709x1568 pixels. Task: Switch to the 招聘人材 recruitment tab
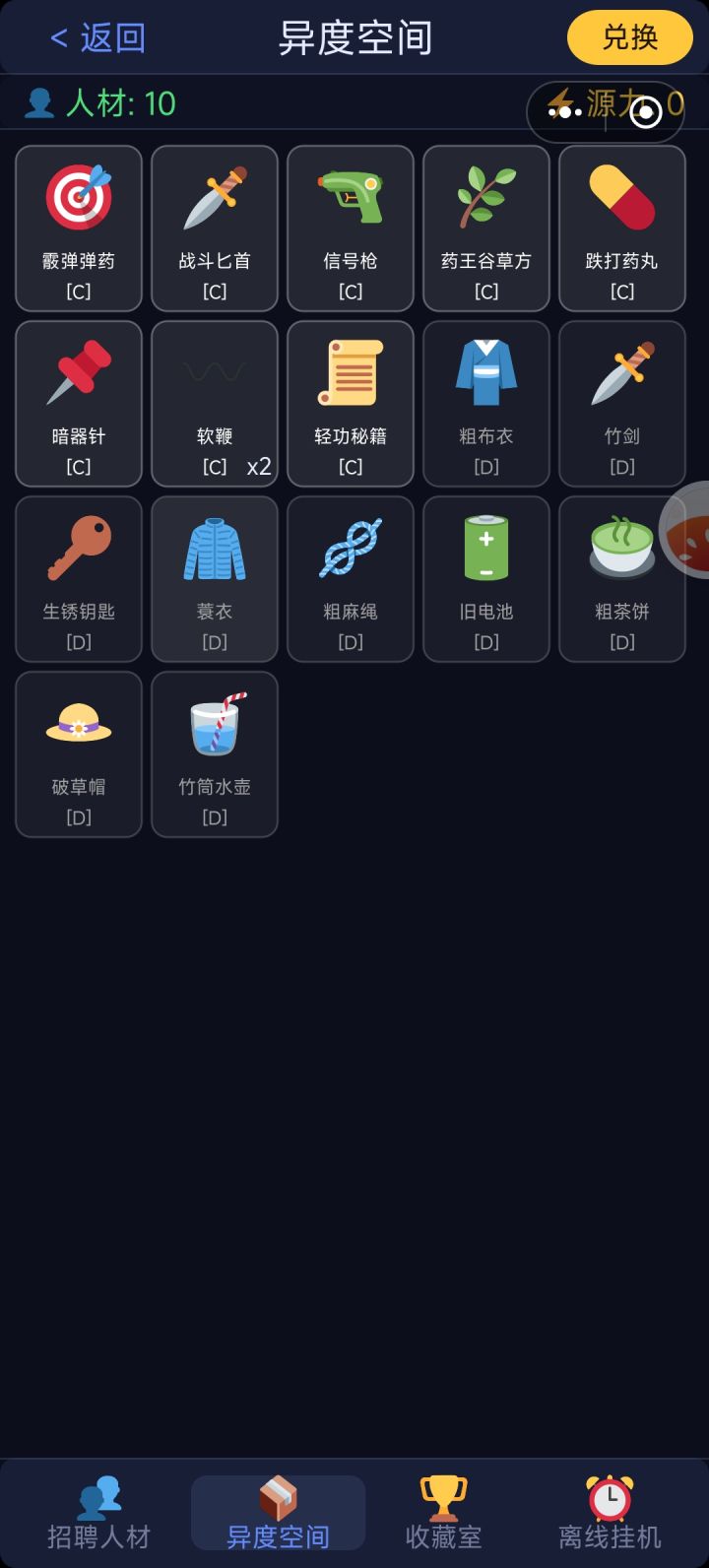(101, 1512)
